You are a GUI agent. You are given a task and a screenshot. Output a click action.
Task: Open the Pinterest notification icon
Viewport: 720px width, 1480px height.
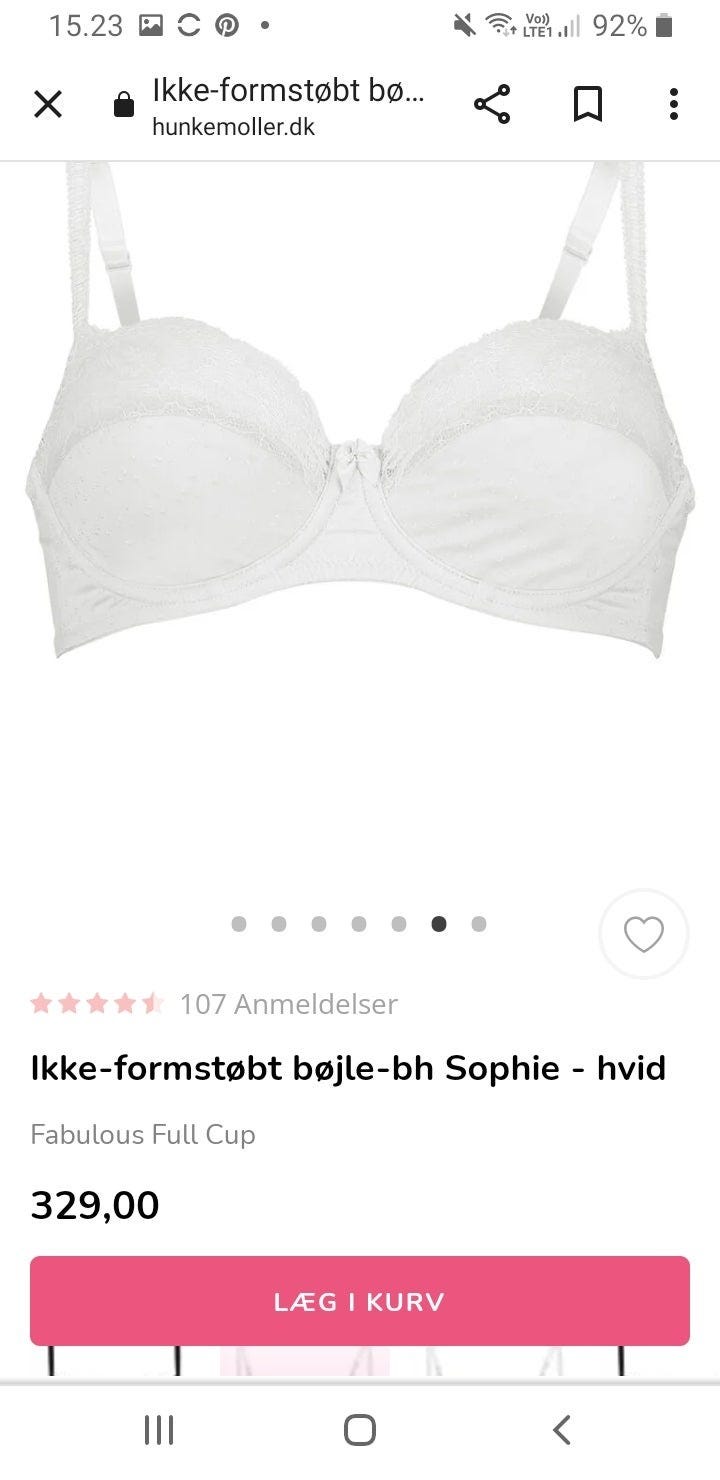click(226, 25)
